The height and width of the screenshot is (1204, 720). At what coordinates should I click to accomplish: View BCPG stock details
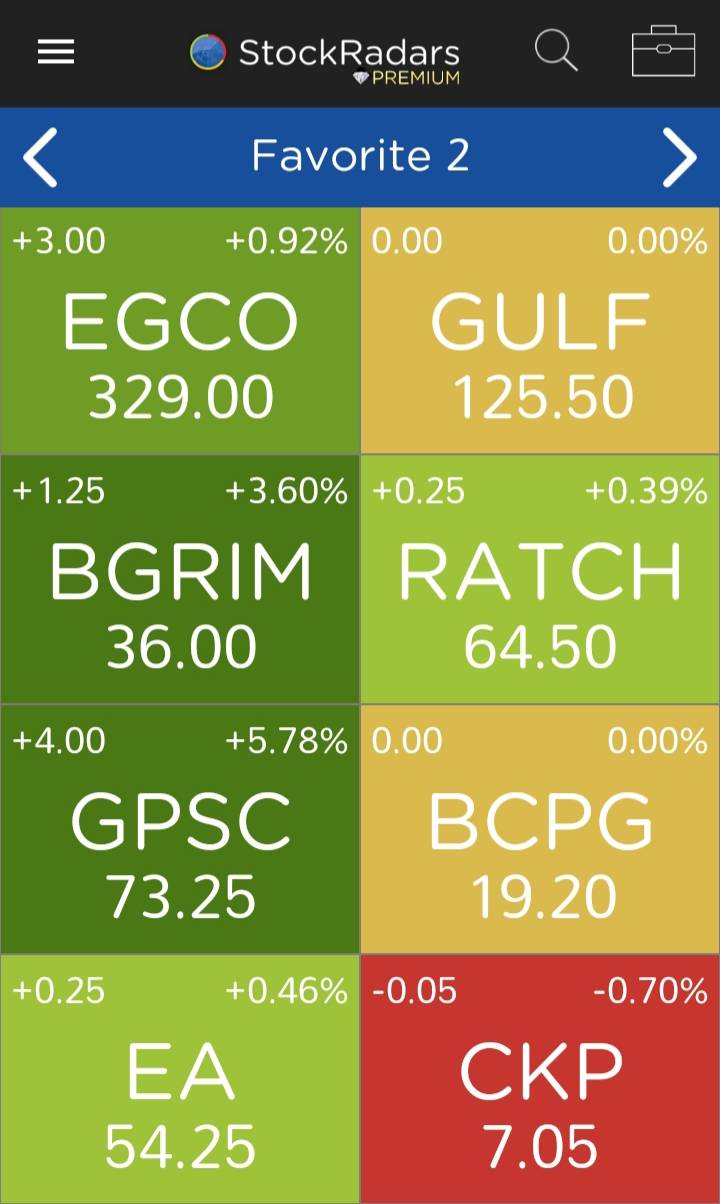pos(540,830)
